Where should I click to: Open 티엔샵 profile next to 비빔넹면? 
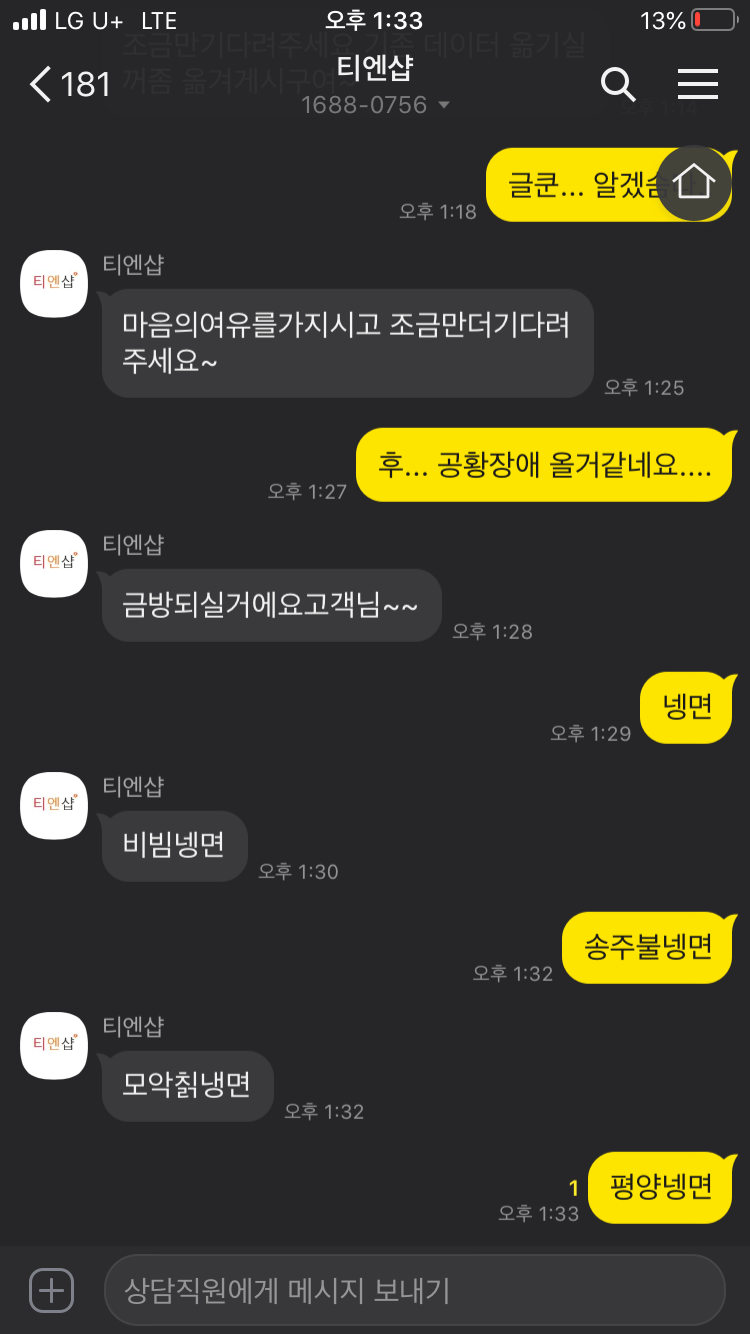pyautogui.click(x=54, y=805)
